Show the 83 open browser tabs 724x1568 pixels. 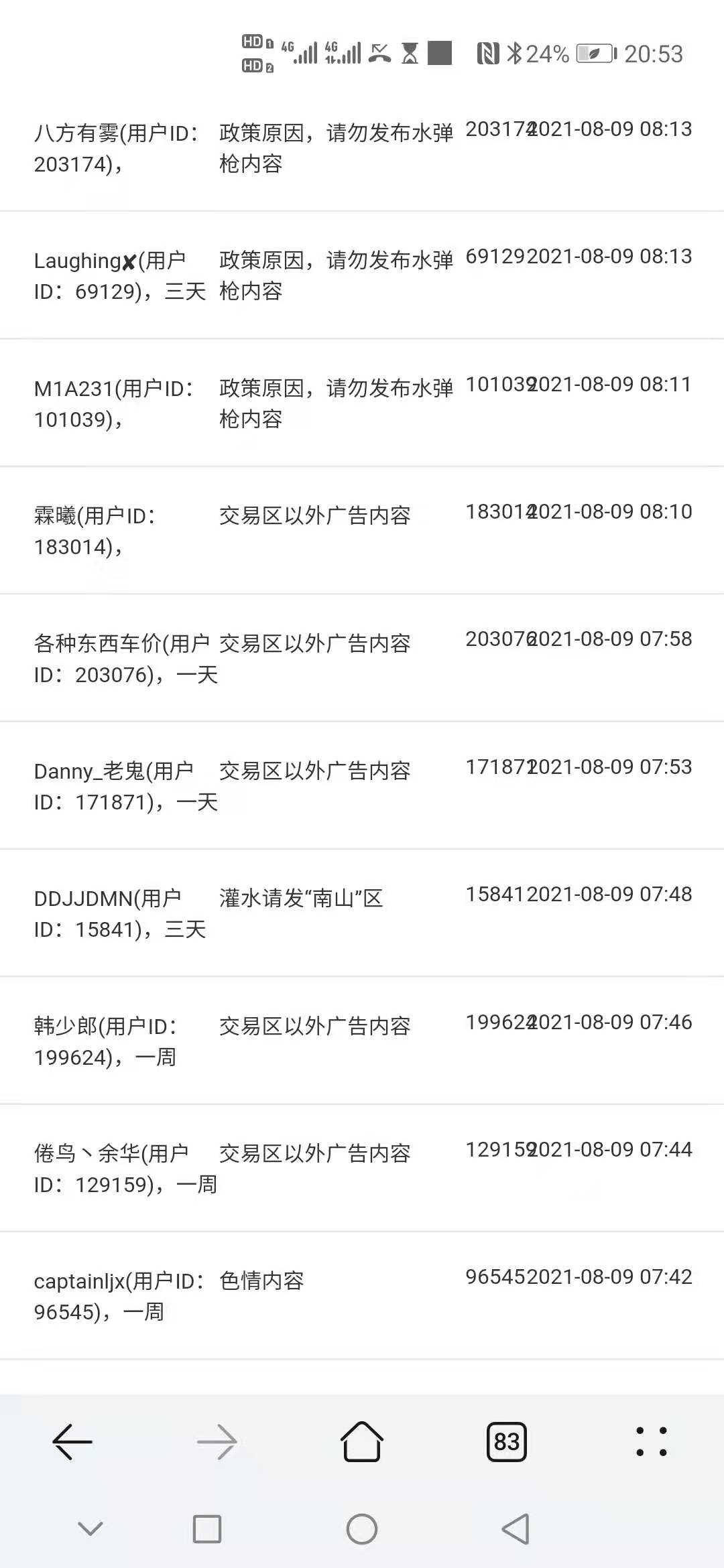(507, 1441)
